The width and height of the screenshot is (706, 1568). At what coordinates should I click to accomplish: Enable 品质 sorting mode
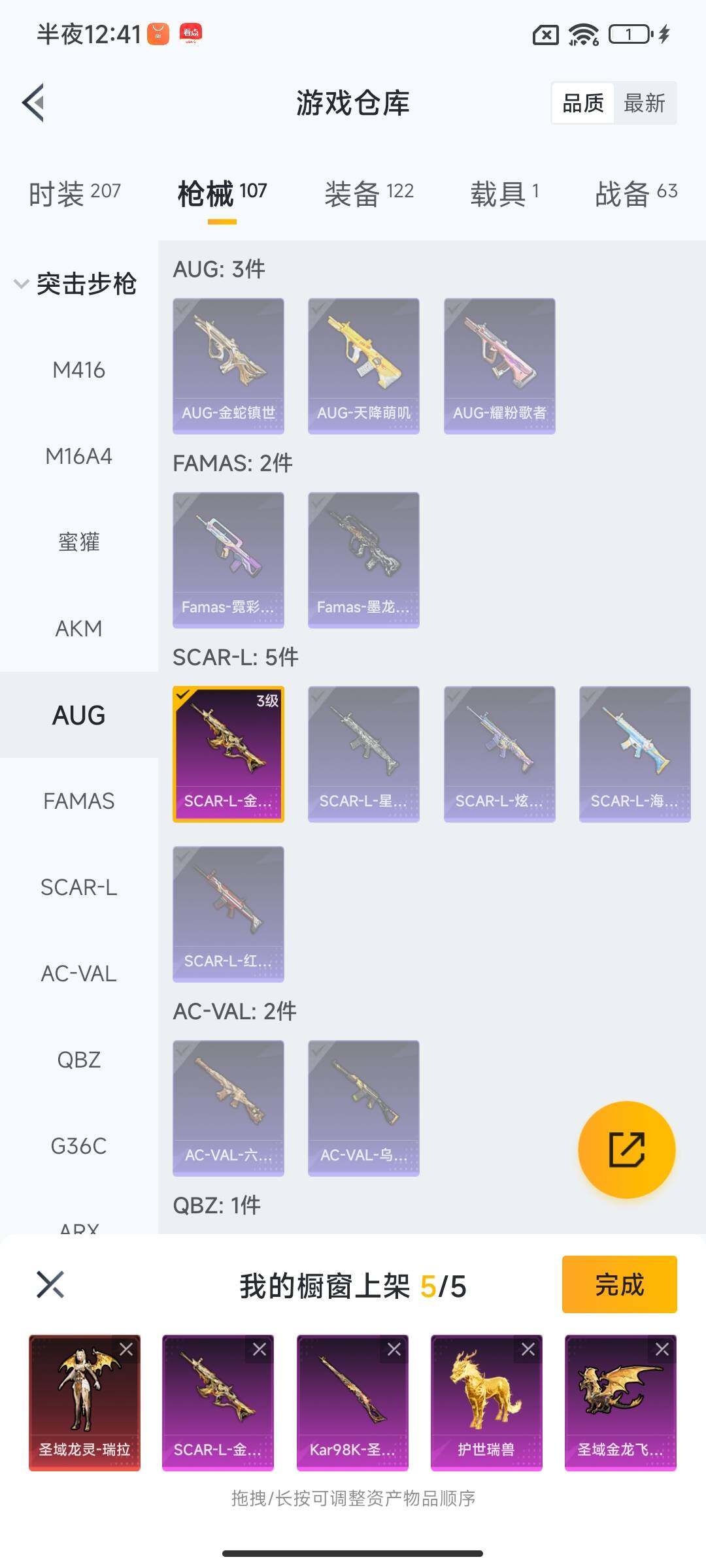(x=584, y=103)
